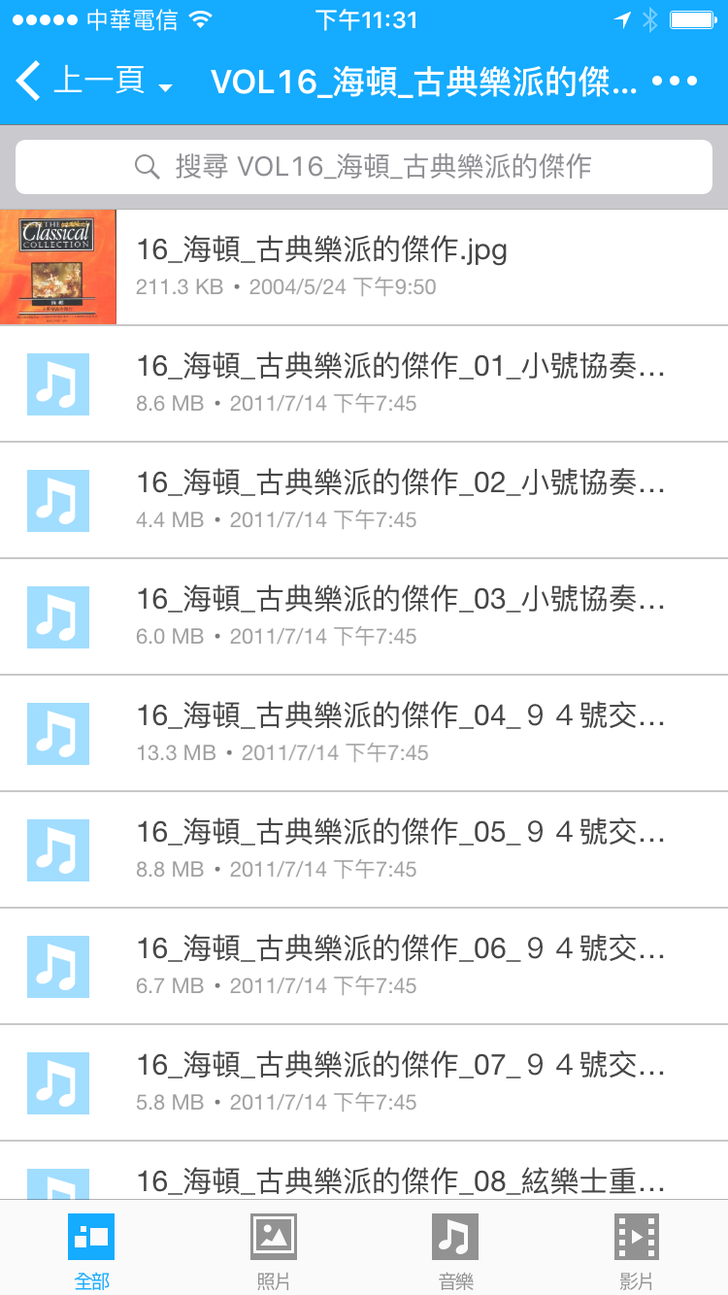Select track 06 ９４號交 audio file
Viewport: 728px width, 1295px height.
pos(364,966)
